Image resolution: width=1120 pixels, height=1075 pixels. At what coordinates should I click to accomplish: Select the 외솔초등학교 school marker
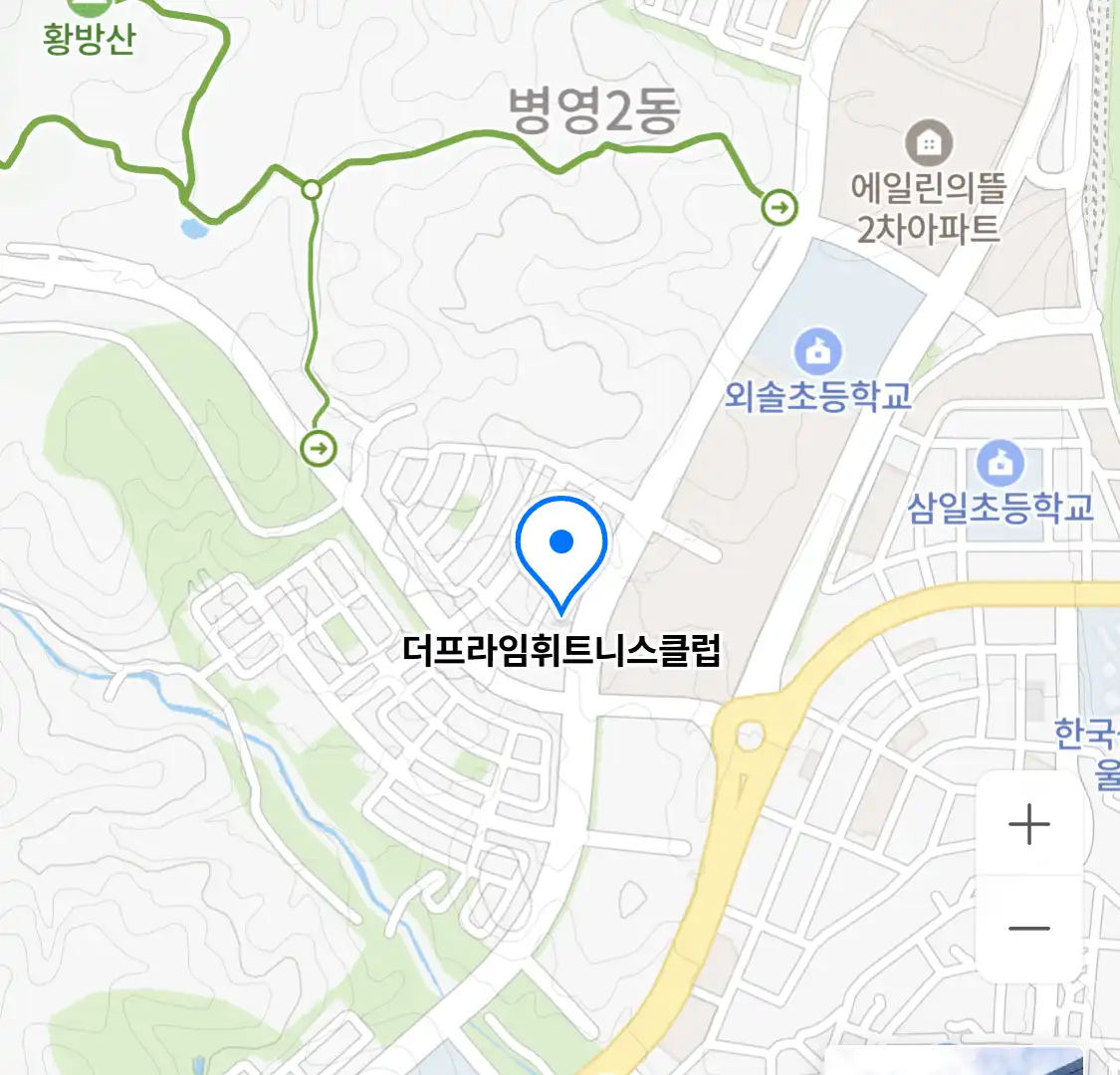tap(817, 351)
